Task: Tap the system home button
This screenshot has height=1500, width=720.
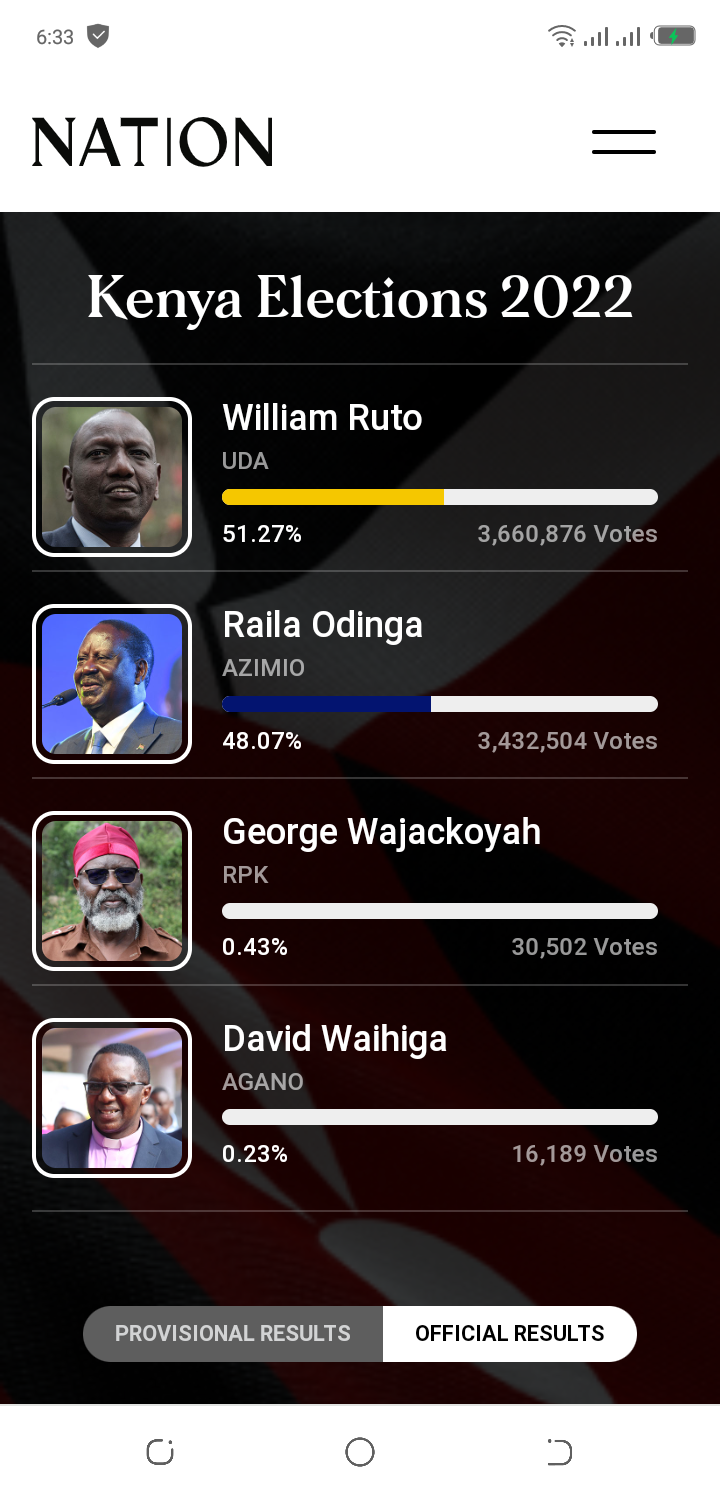Action: pyautogui.click(x=360, y=1452)
